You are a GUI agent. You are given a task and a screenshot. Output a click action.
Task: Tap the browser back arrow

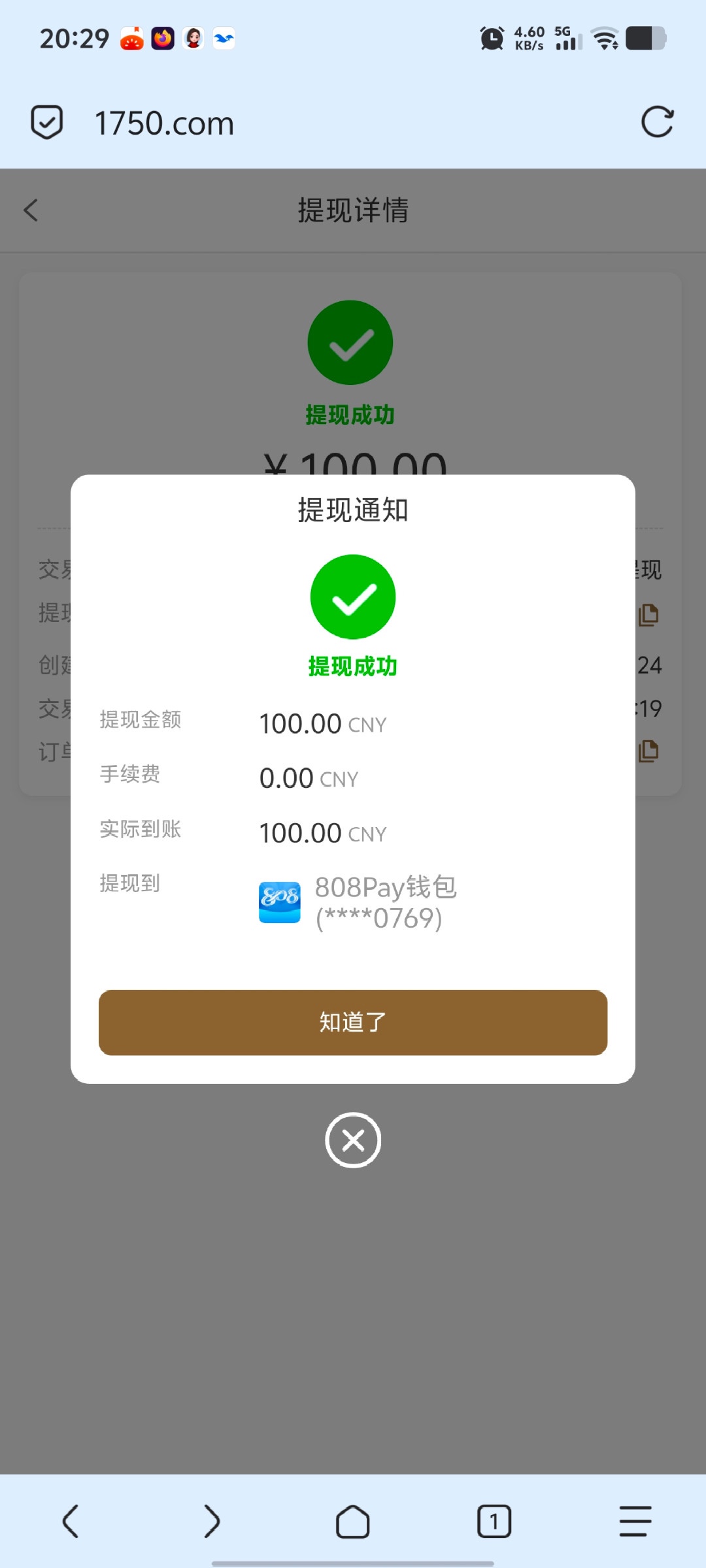click(71, 1521)
